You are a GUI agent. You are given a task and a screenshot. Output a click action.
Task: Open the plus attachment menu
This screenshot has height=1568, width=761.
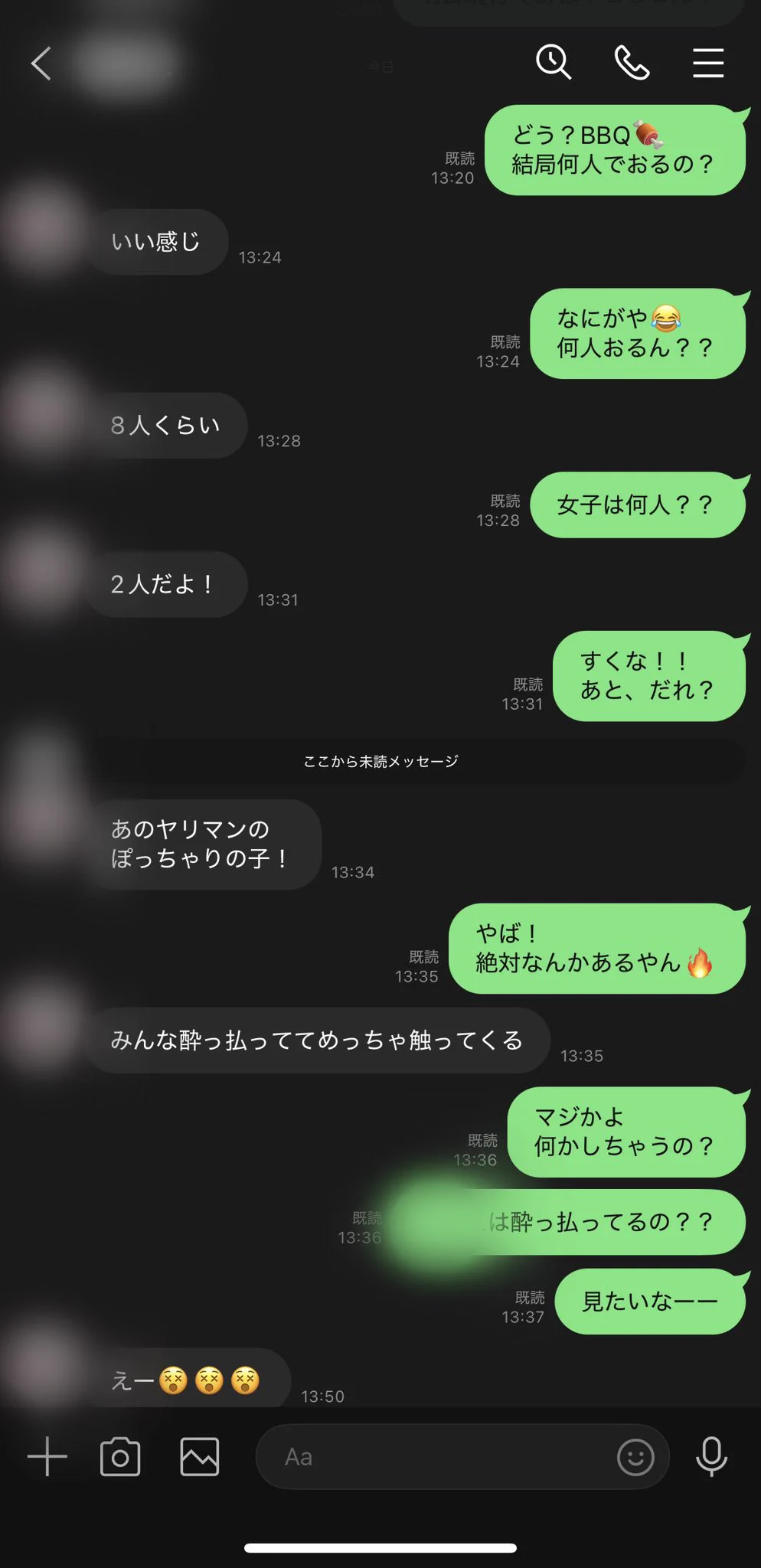pos(47,1456)
